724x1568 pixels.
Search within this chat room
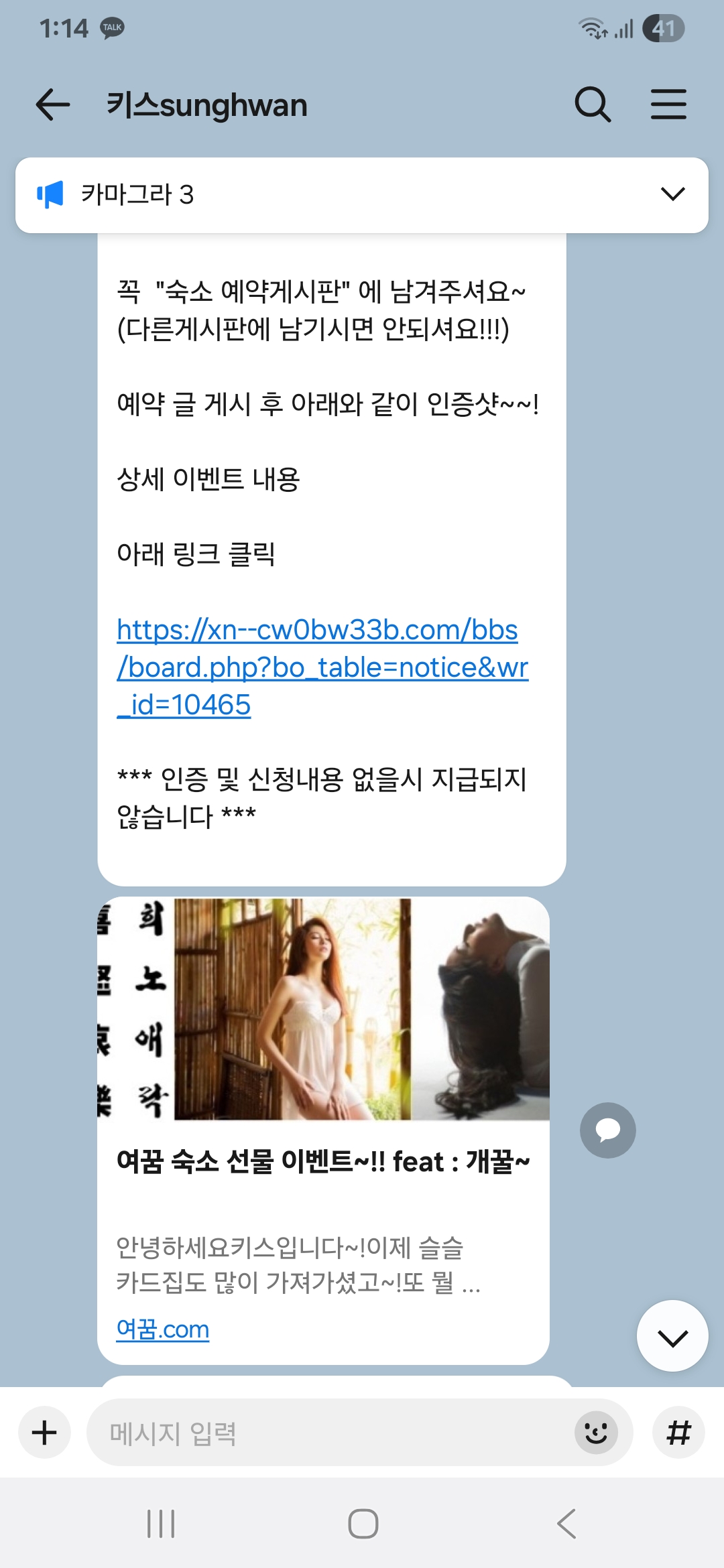(x=593, y=105)
